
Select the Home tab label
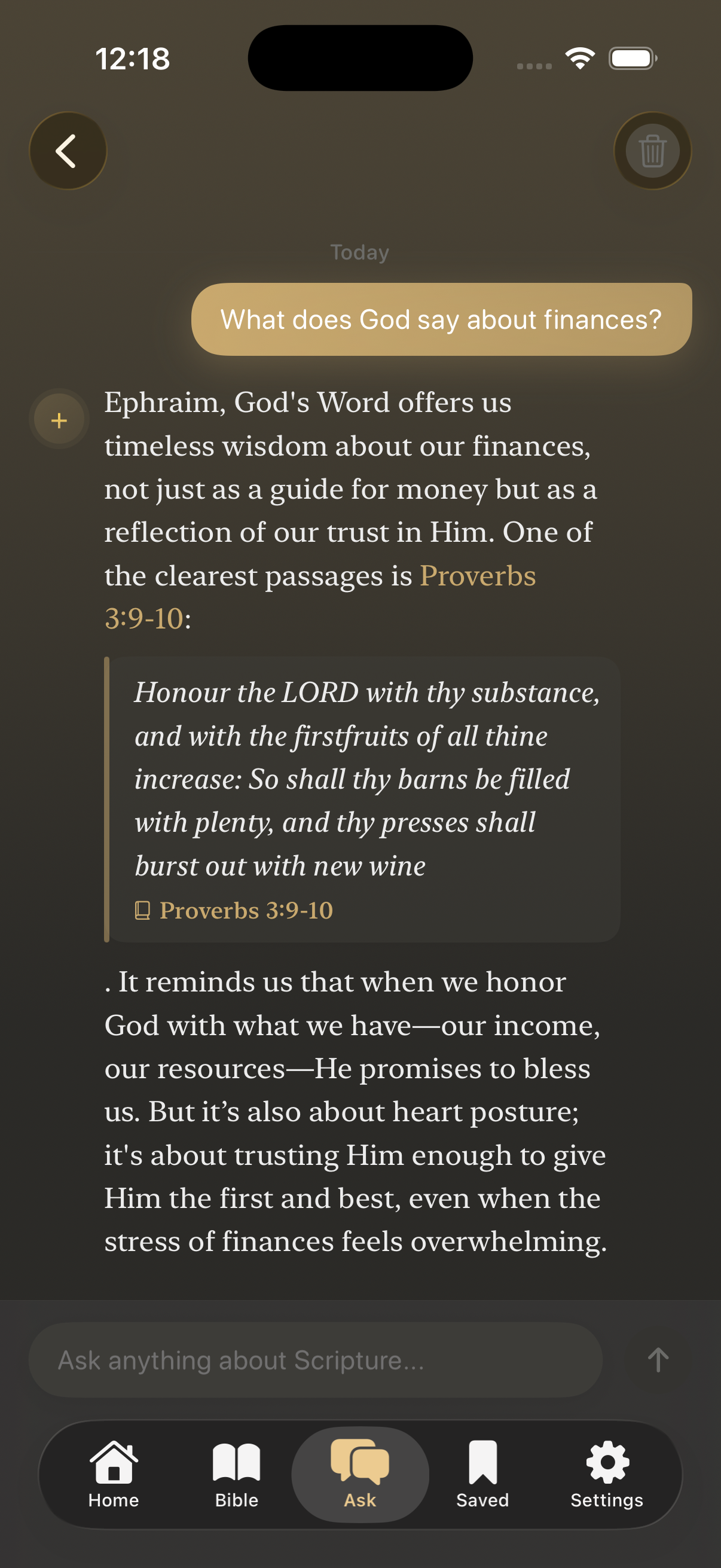click(113, 1500)
